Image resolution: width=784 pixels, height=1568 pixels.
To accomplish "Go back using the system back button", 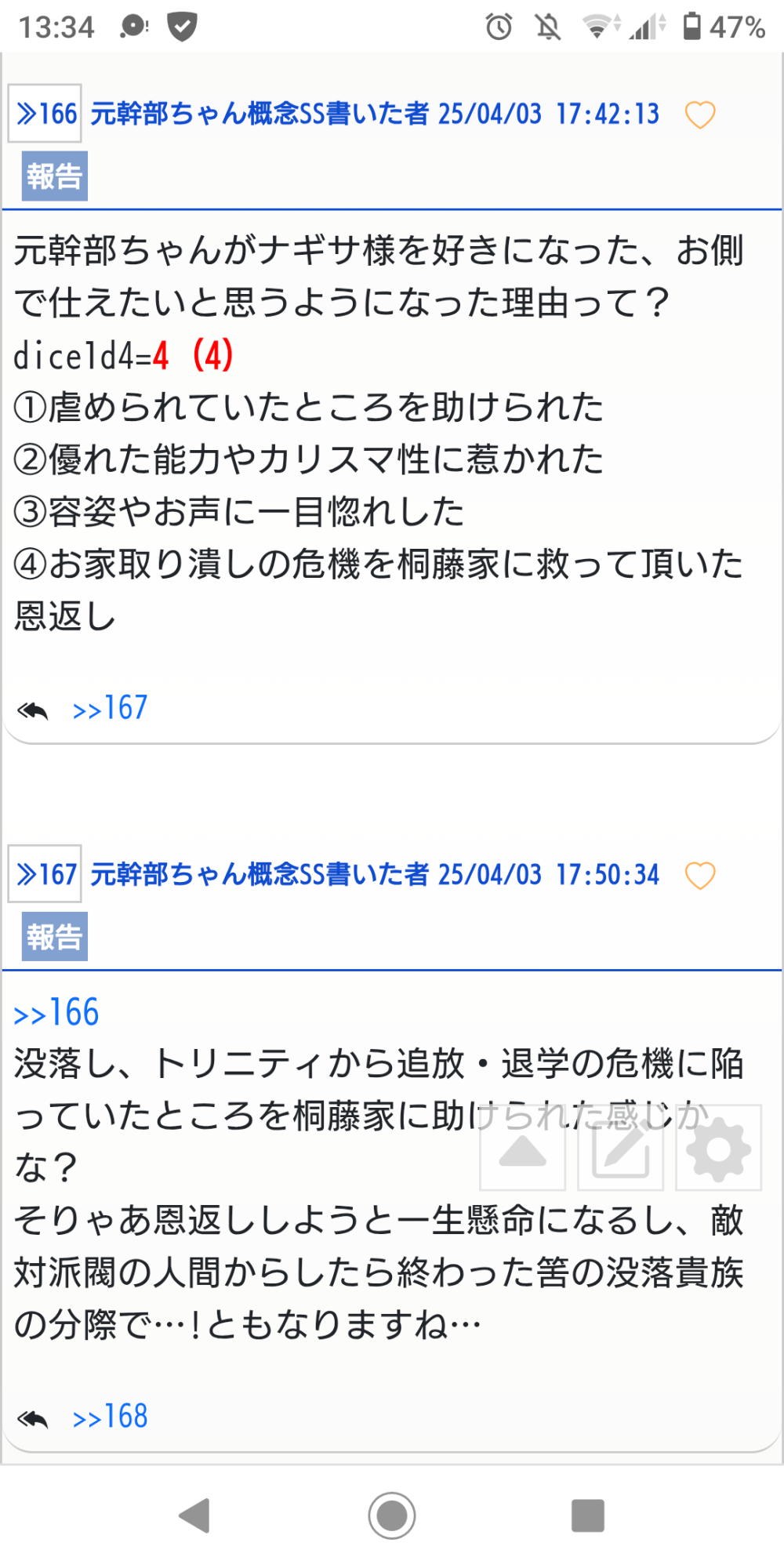I will (x=195, y=1515).
